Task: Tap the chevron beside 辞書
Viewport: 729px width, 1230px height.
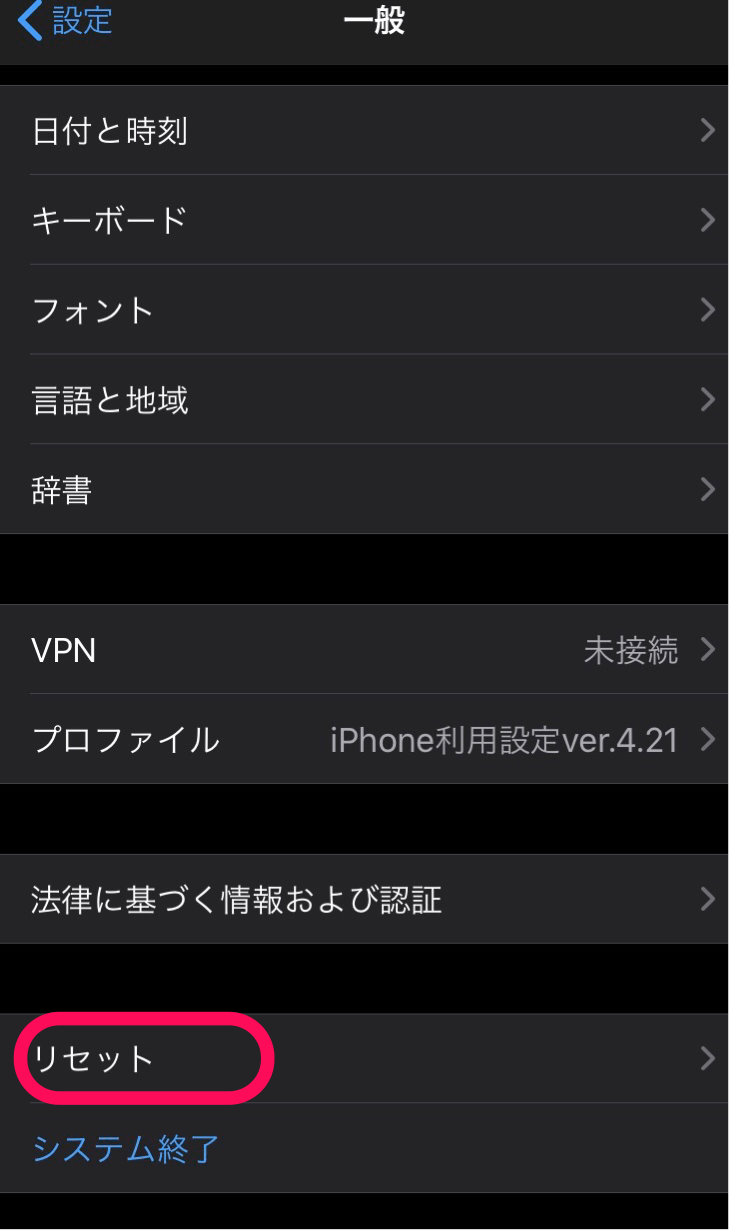Action: coord(707,490)
